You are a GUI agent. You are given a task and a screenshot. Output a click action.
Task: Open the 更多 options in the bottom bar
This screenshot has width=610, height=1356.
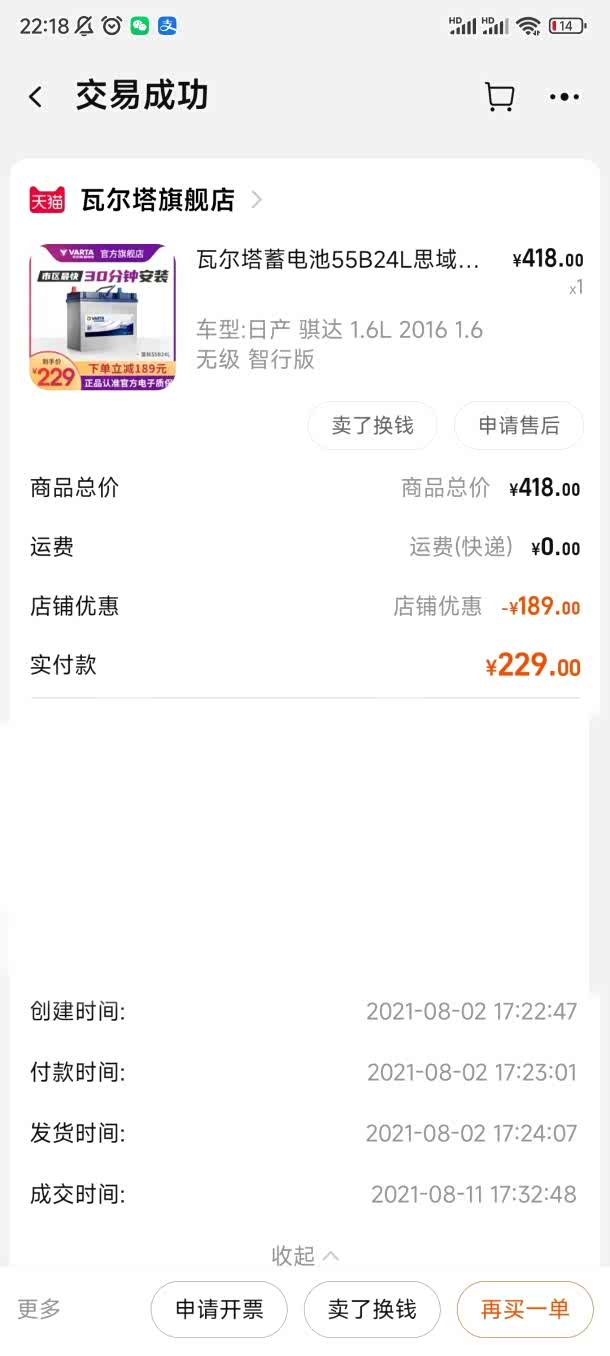click(39, 1309)
